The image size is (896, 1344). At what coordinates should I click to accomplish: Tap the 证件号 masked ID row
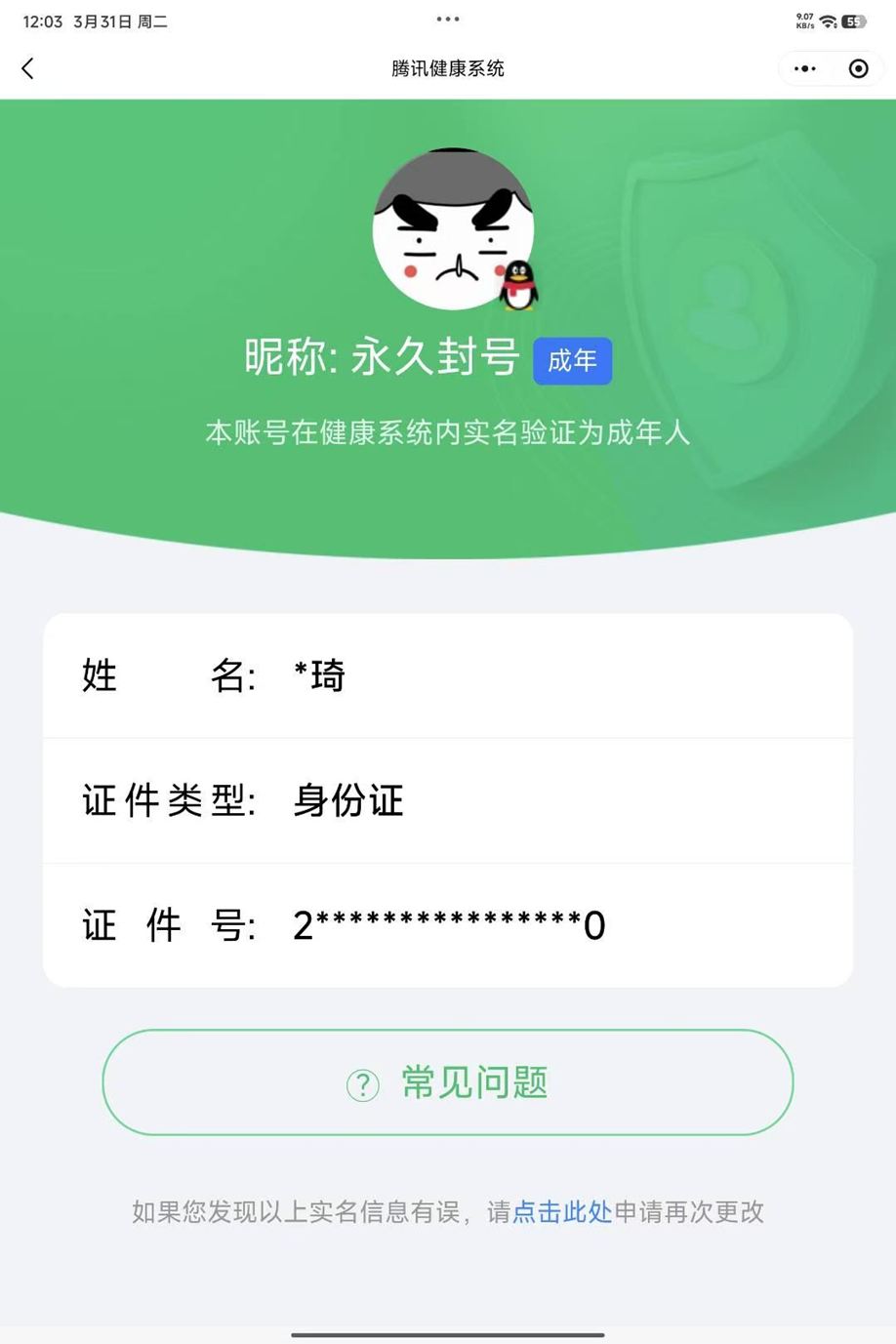pos(448,925)
